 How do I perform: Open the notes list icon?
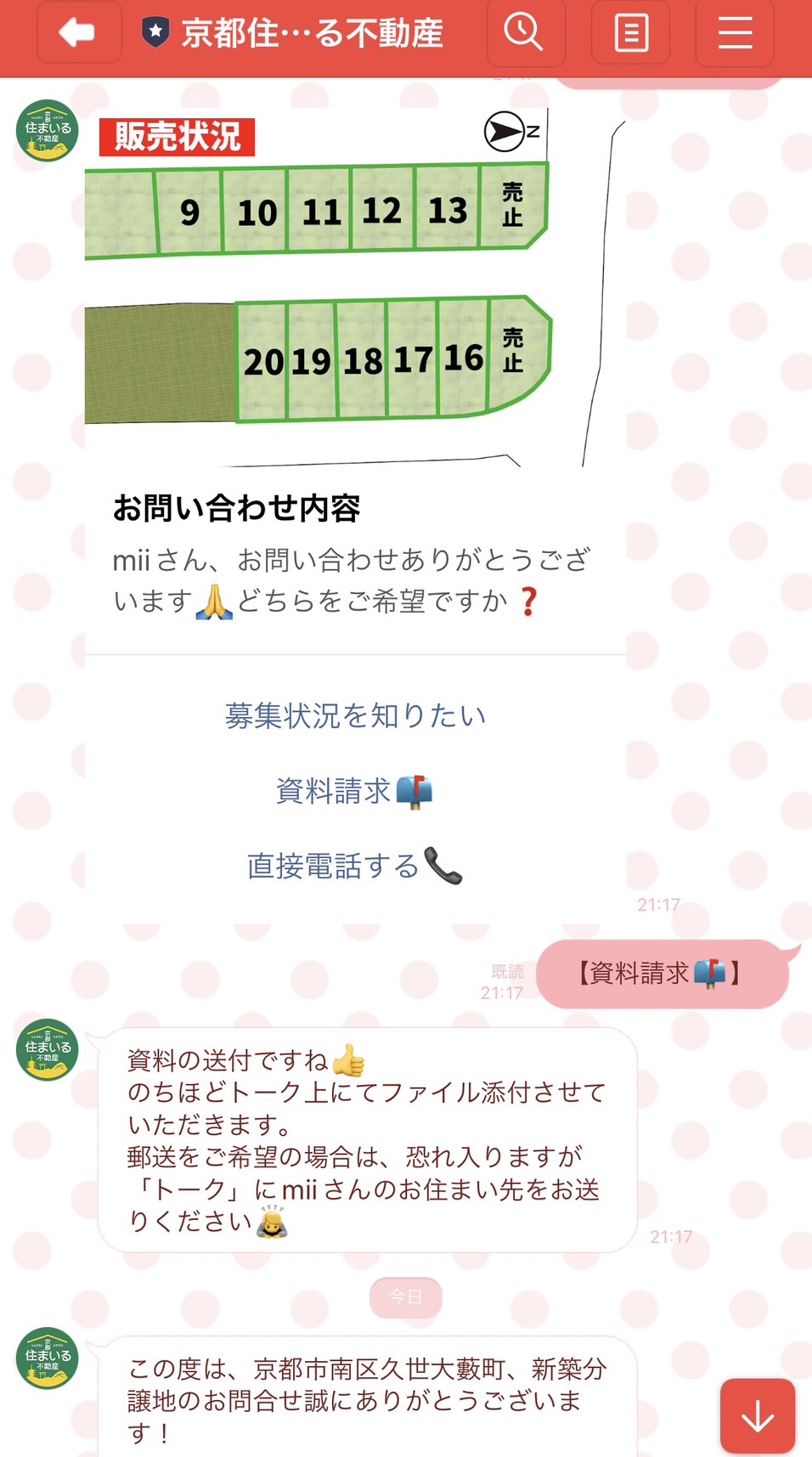click(630, 33)
